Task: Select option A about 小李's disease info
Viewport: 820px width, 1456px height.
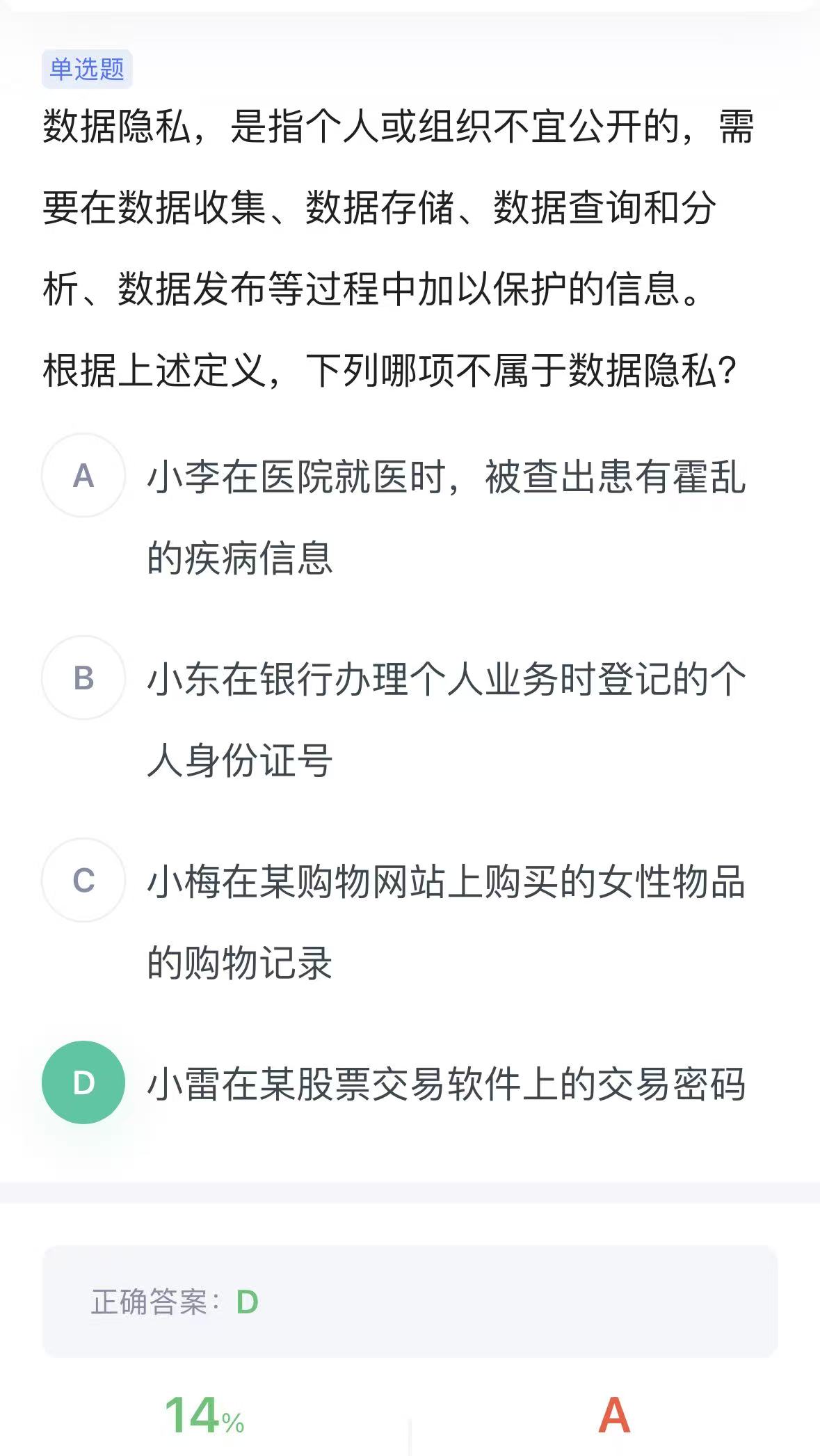Action: point(83,476)
